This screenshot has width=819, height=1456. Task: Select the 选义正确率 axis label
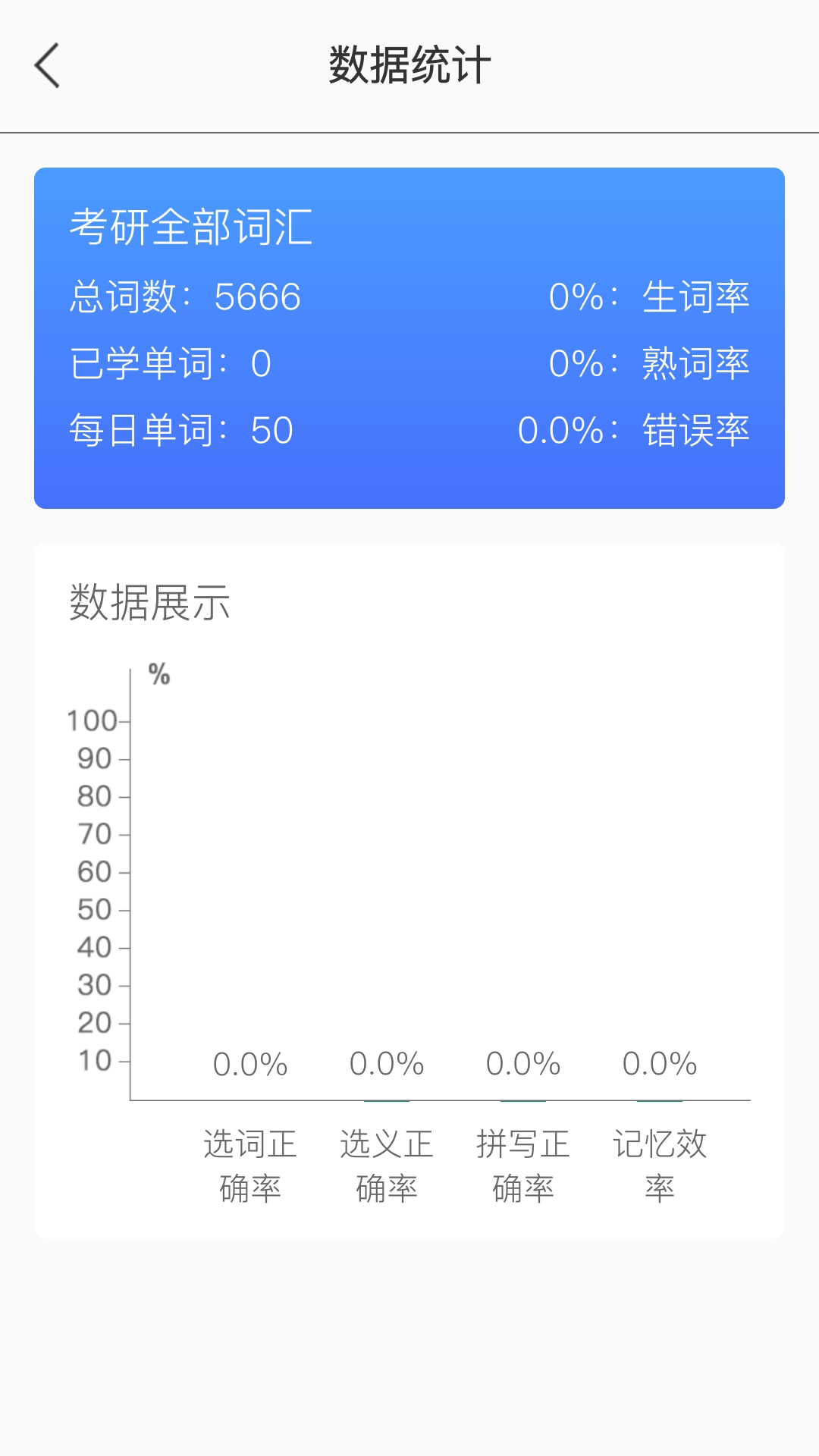(388, 1164)
